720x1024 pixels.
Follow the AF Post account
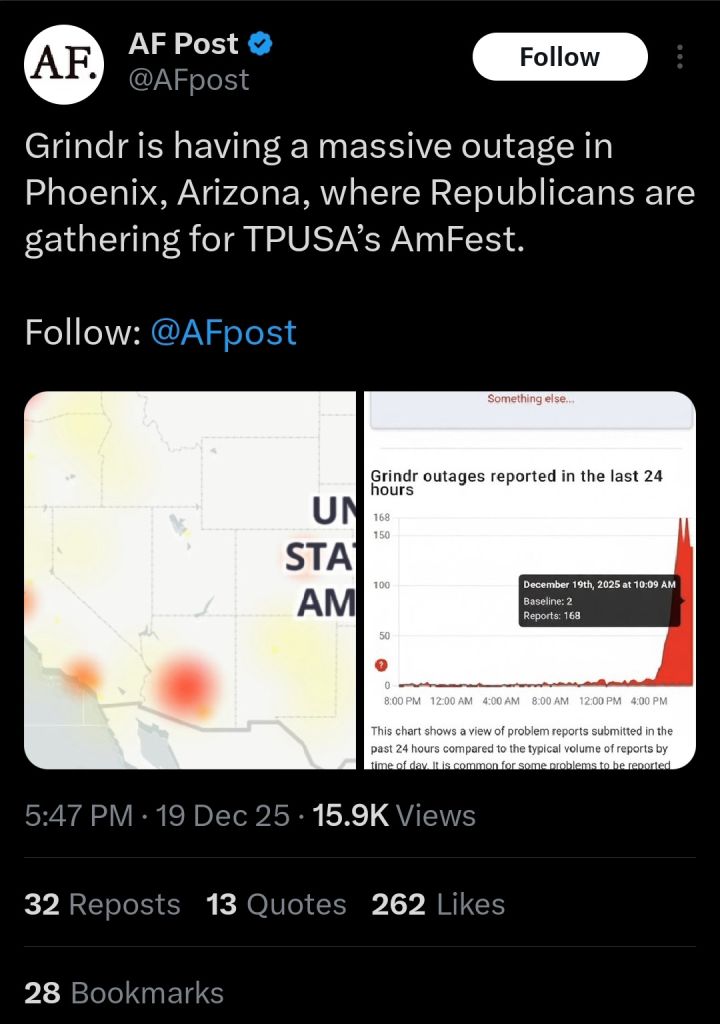pos(559,57)
